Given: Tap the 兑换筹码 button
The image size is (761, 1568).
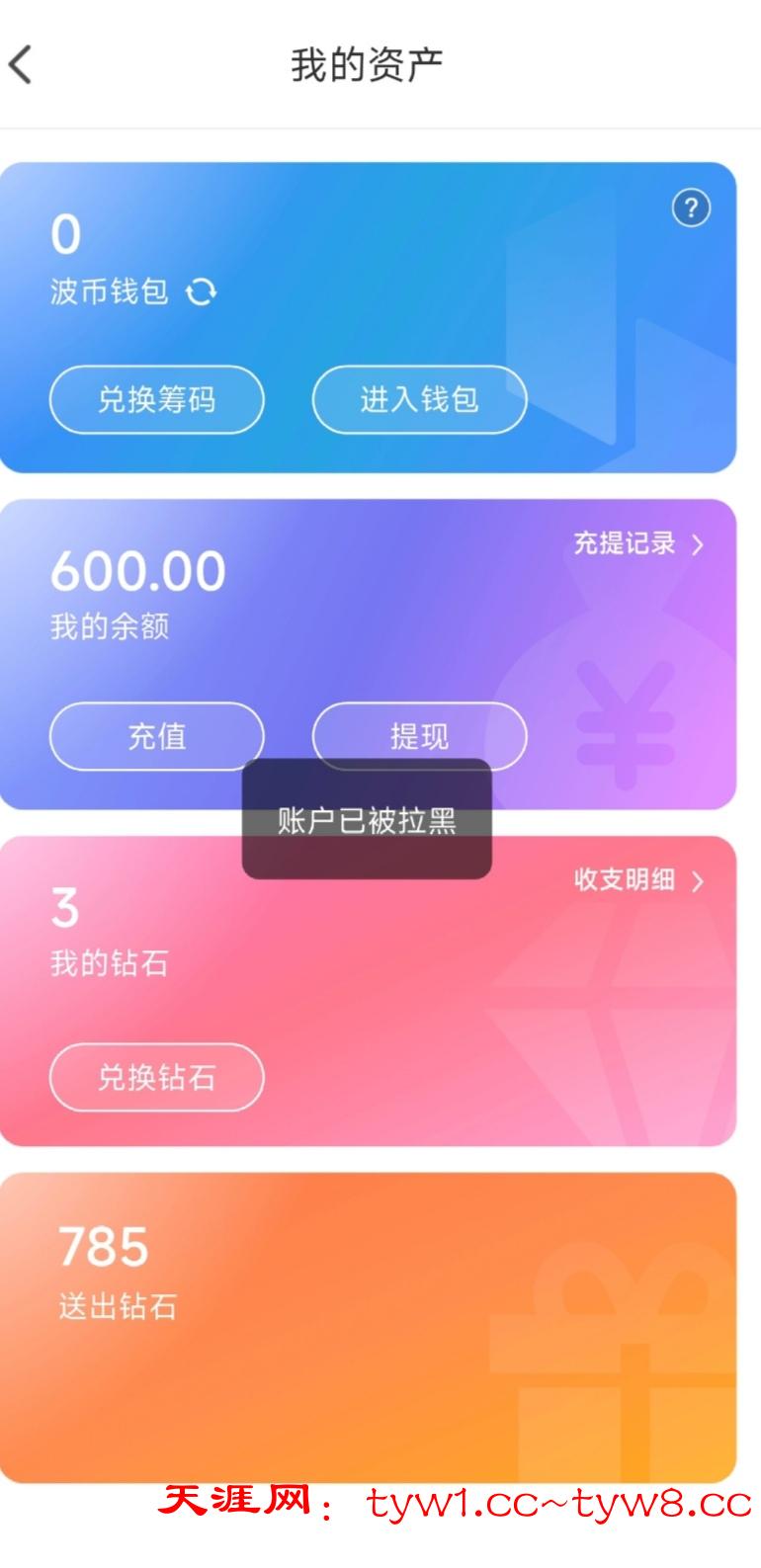Looking at the screenshot, I should pyautogui.click(x=157, y=400).
